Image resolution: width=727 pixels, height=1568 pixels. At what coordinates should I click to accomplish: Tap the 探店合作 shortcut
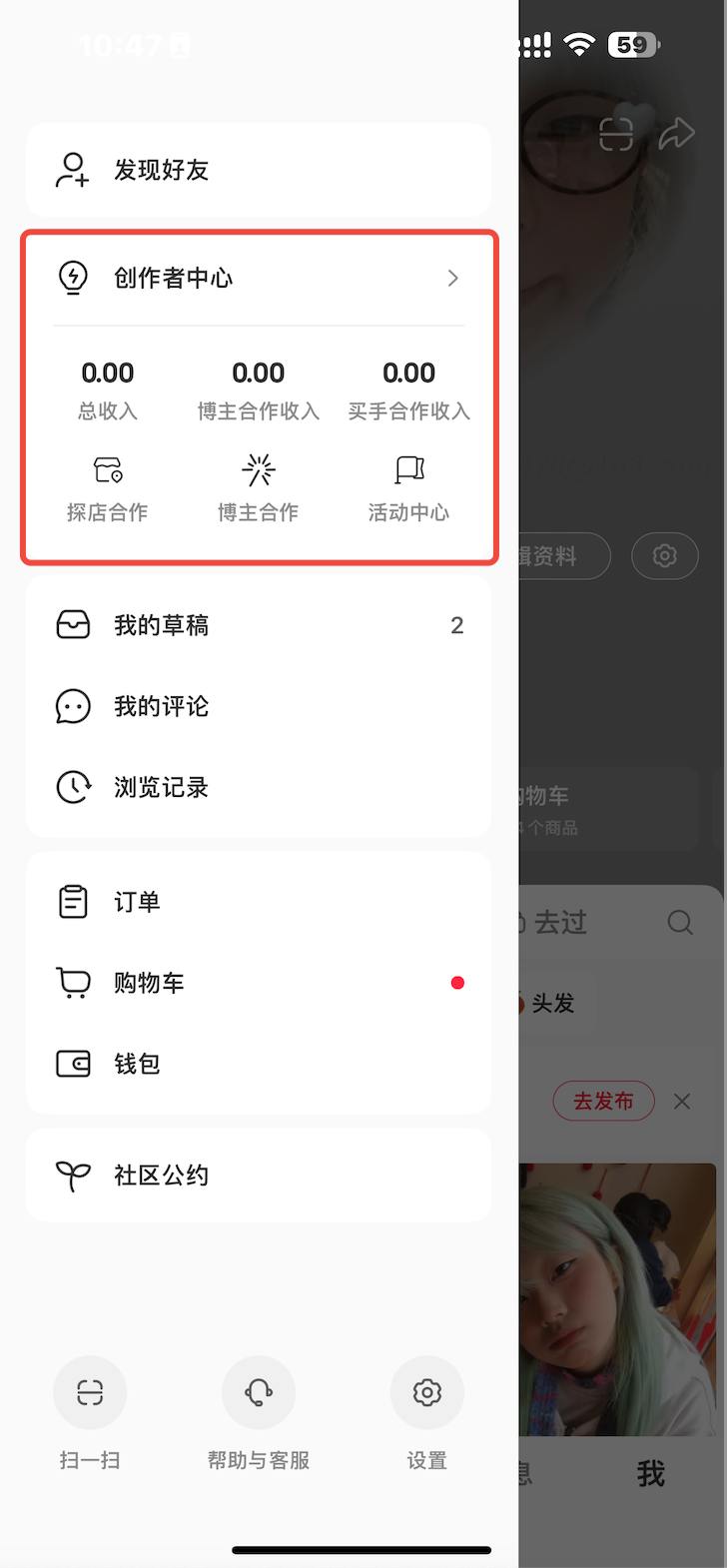pos(108,488)
